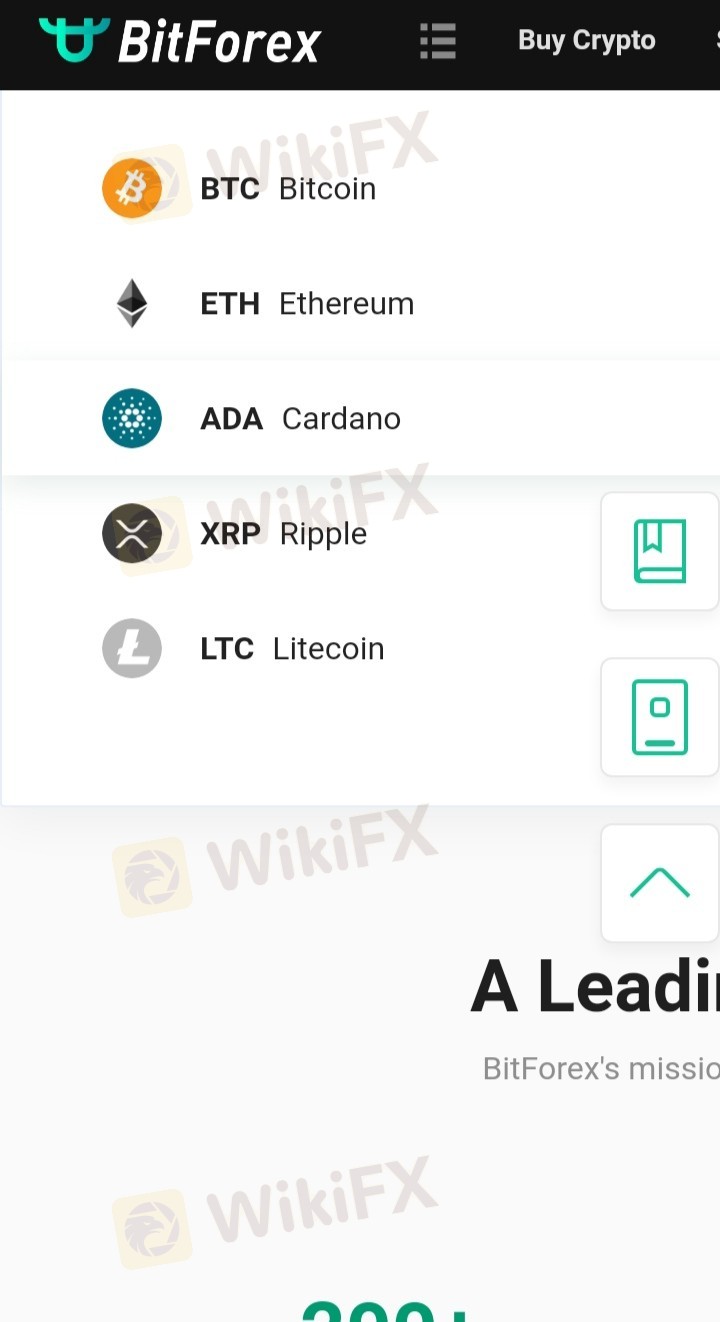Open the bookmark guide floating button
The image size is (720, 1322).
click(660, 551)
